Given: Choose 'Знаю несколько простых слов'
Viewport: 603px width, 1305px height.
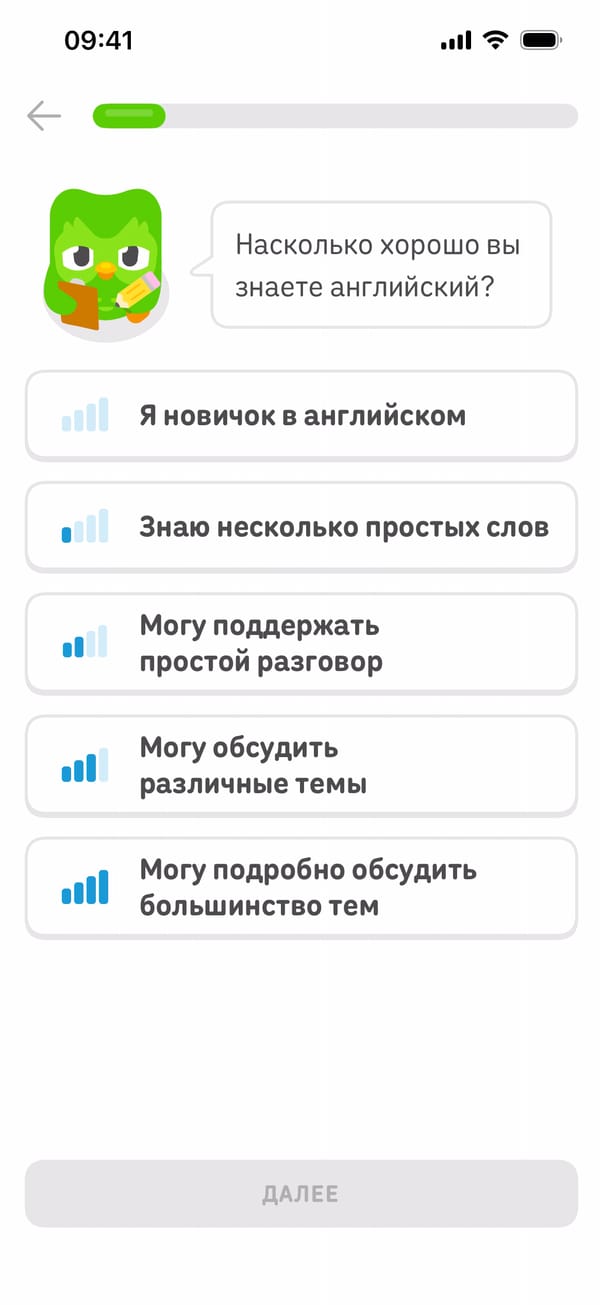Looking at the screenshot, I should tap(301, 527).
